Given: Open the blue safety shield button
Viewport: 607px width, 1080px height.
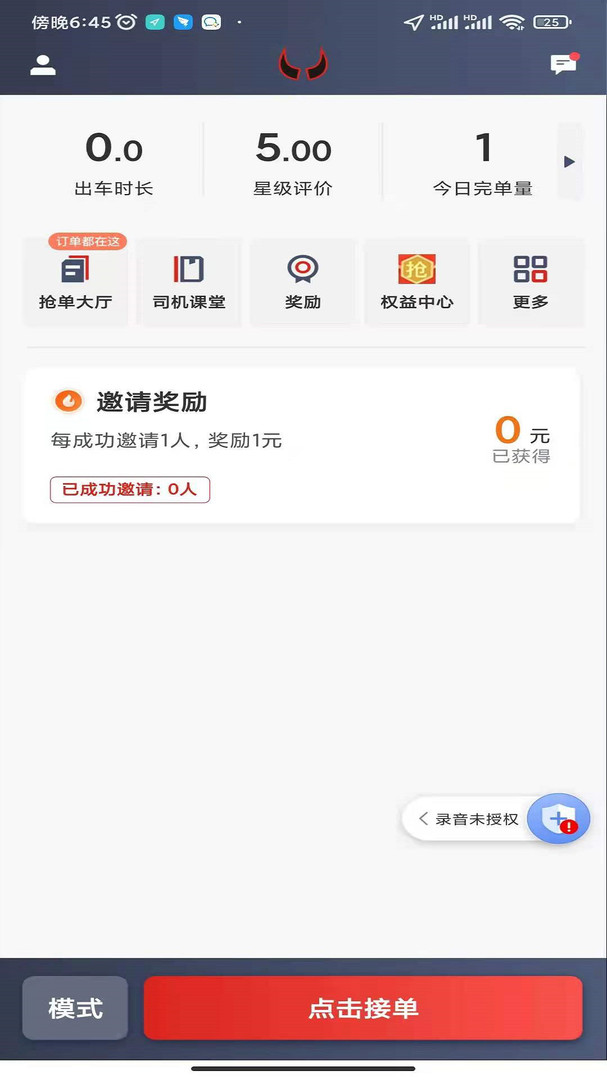Looking at the screenshot, I should click(558, 819).
